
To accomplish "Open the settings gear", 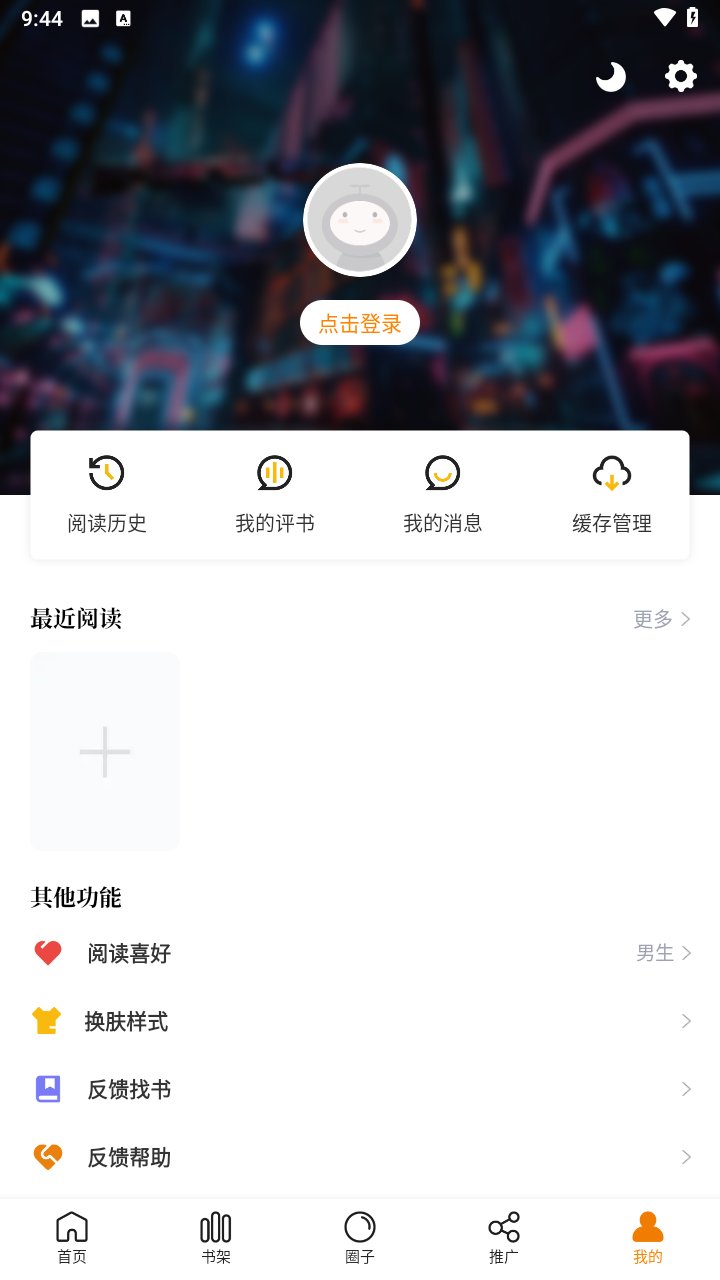I will click(x=680, y=76).
